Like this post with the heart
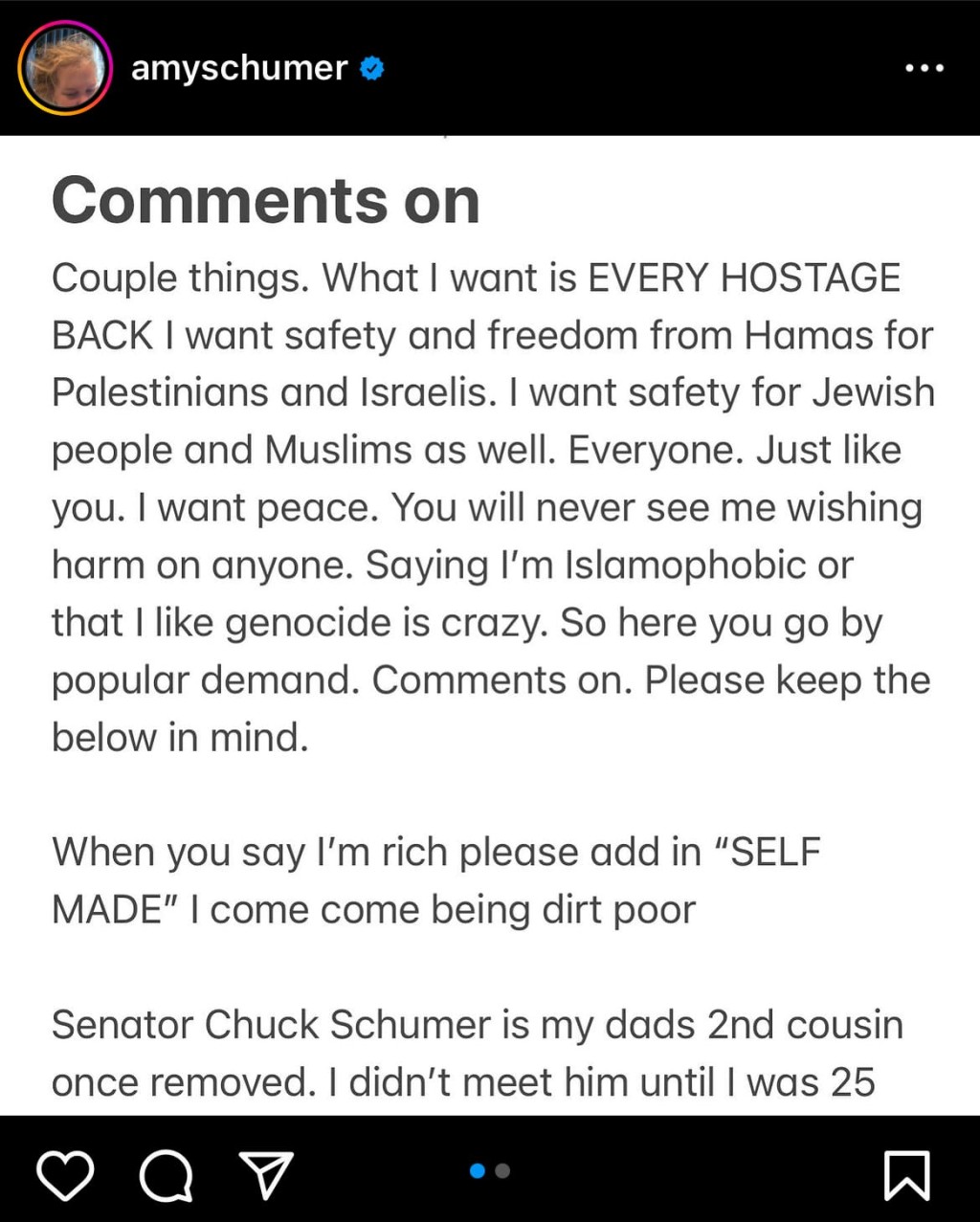The height and width of the screenshot is (1222, 980). point(65,1175)
